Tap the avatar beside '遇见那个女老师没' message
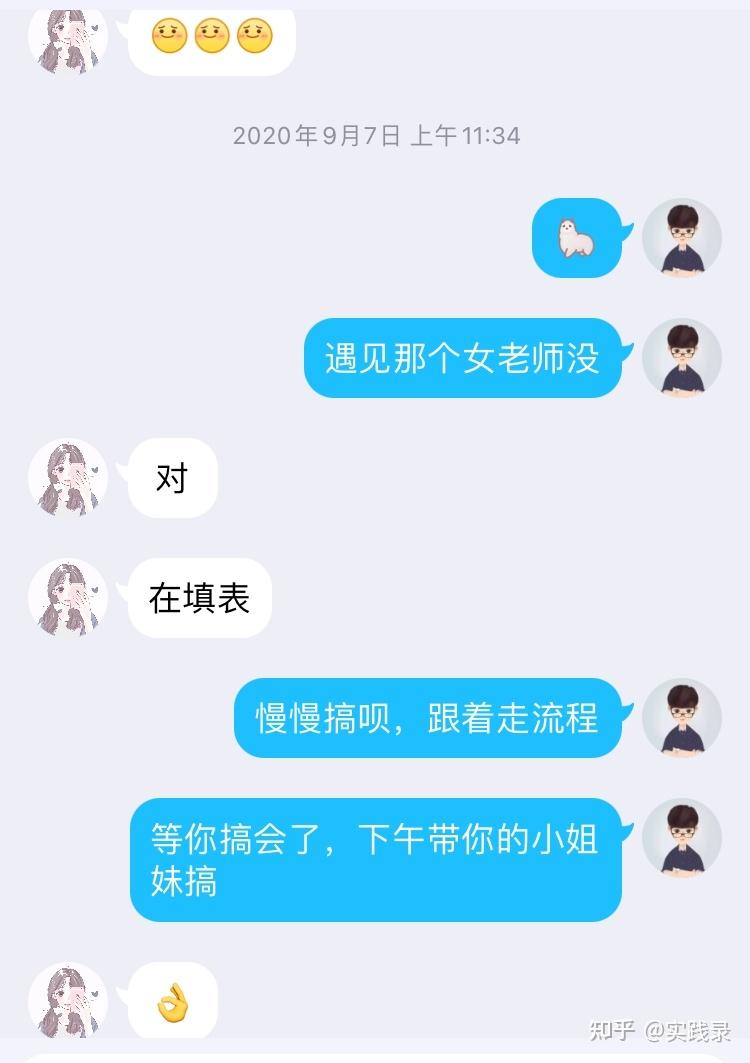 point(682,358)
